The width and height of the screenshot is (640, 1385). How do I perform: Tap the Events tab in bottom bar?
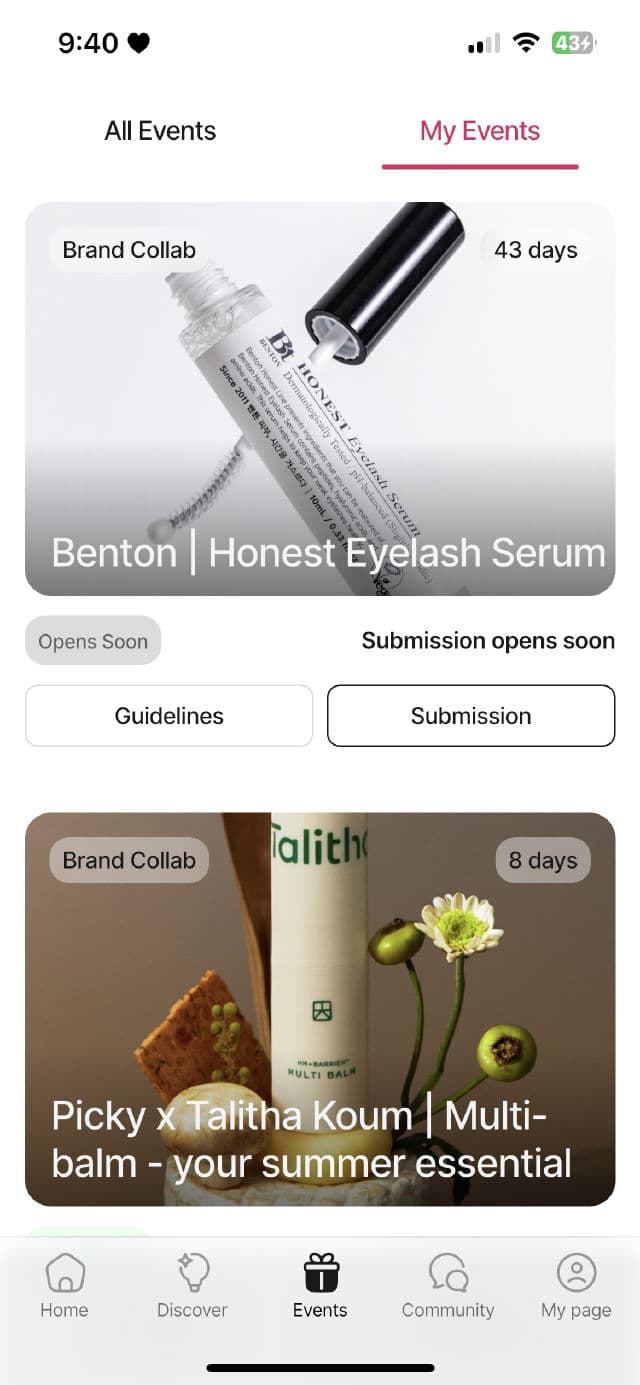point(320,1287)
